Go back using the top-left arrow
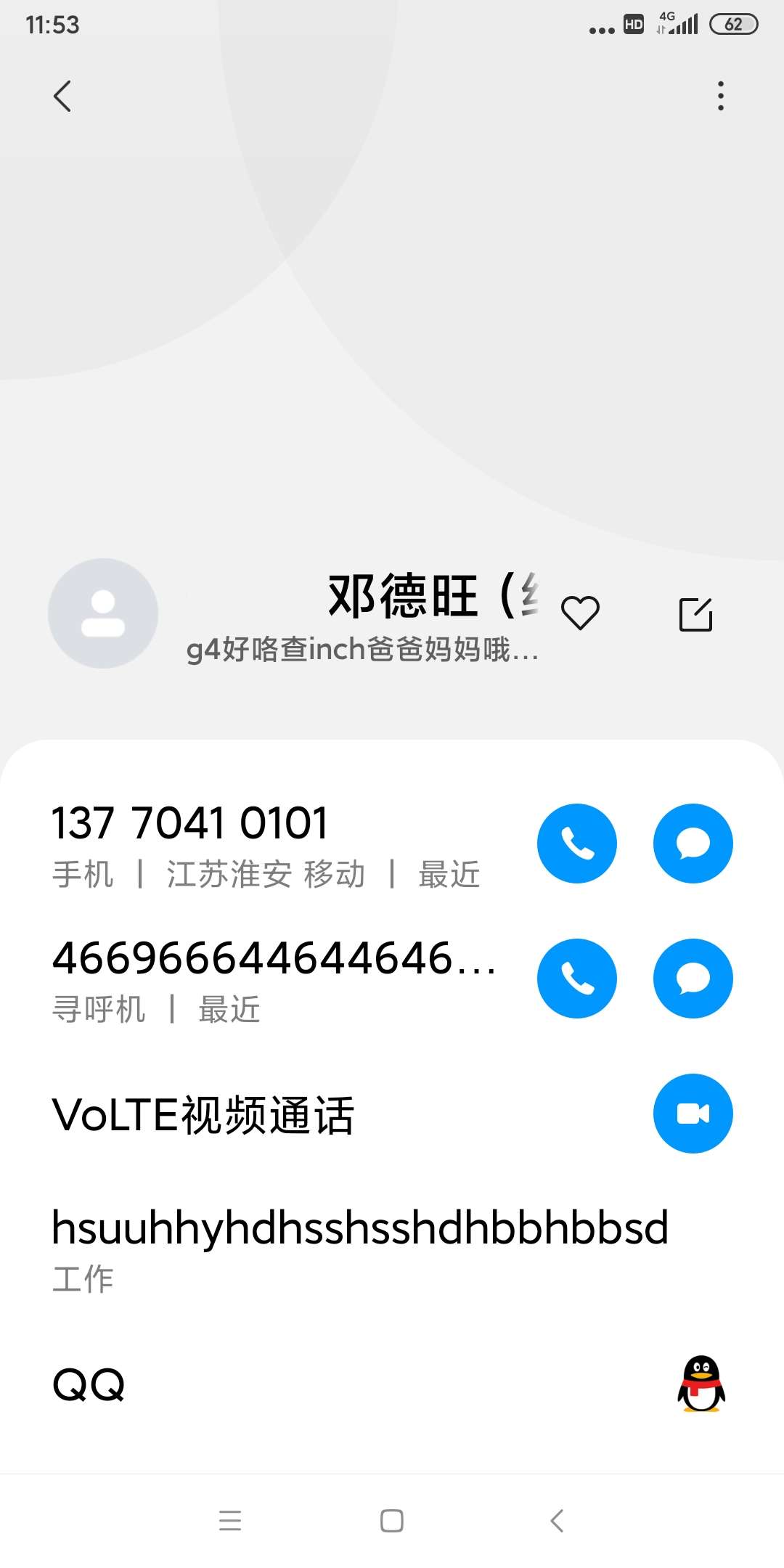 [62, 96]
